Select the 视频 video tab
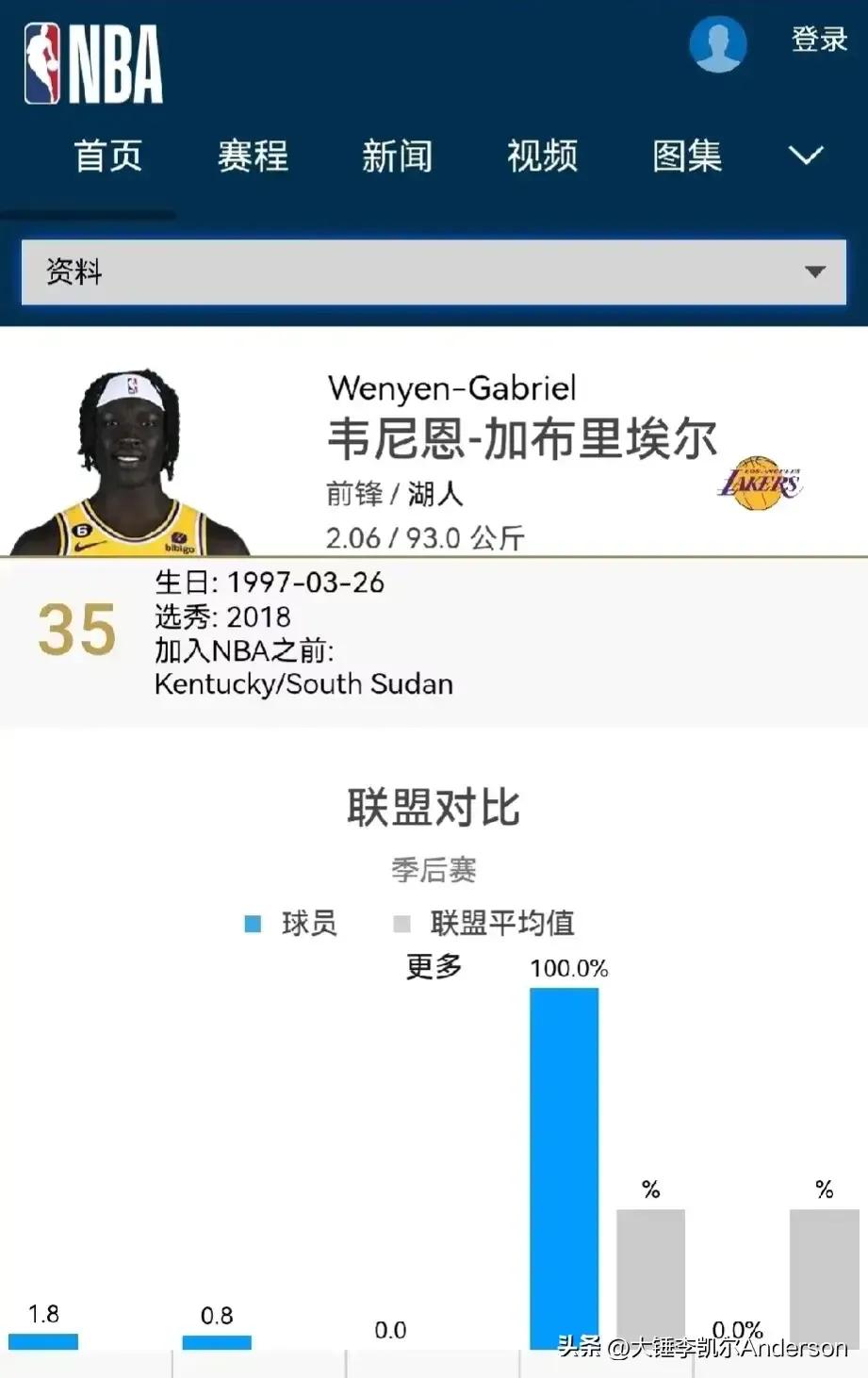The height and width of the screenshot is (1378, 868). pyautogui.click(x=542, y=156)
